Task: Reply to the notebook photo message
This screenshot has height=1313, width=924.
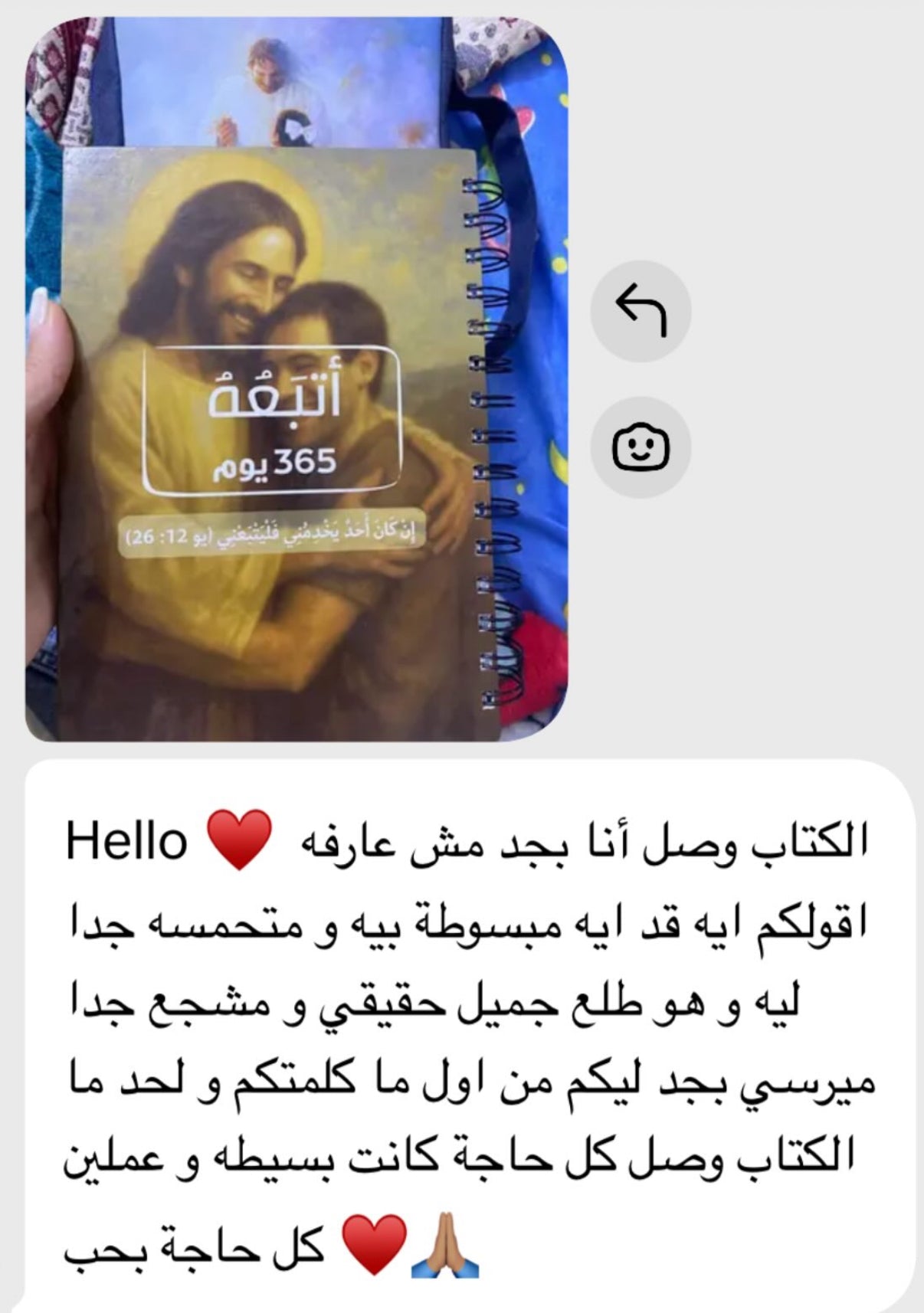Action: (x=641, y=311)
